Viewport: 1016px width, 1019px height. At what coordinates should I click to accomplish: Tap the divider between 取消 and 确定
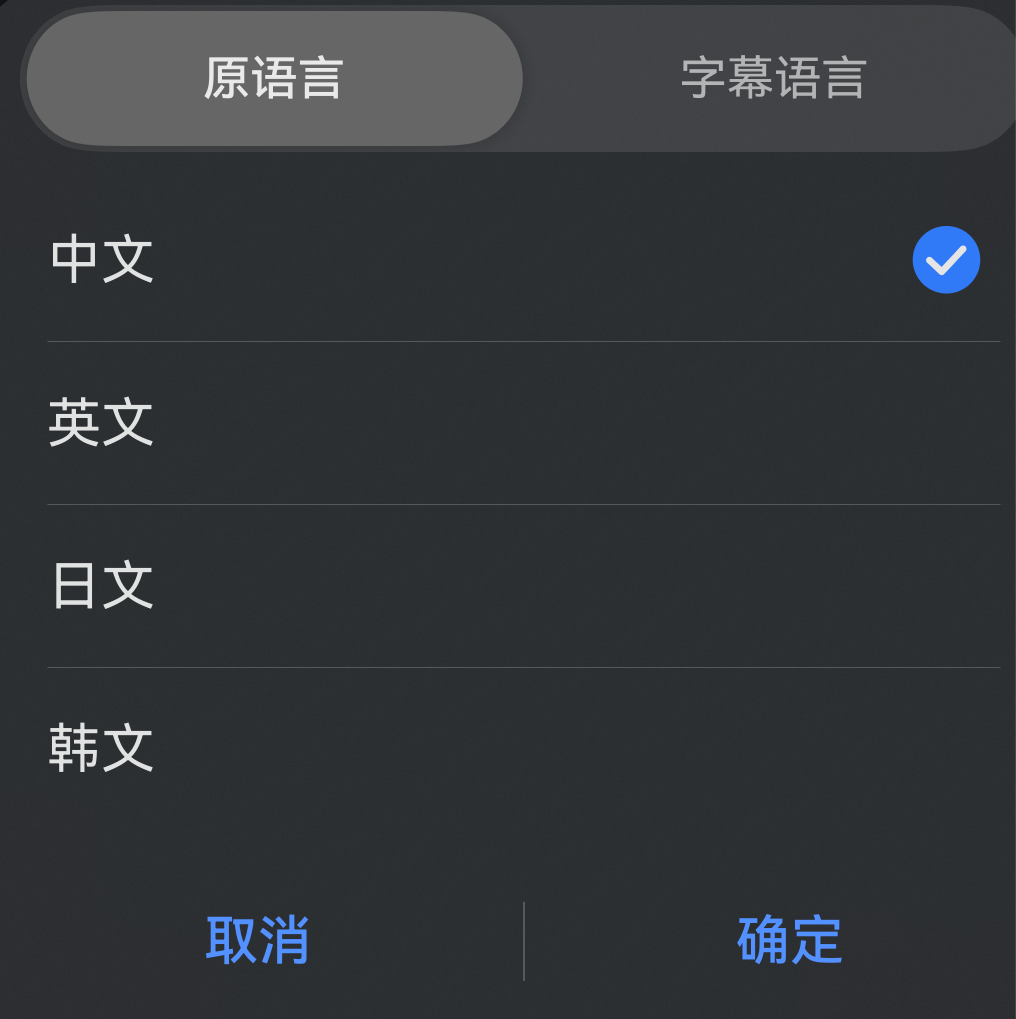[x=523, y=938]
